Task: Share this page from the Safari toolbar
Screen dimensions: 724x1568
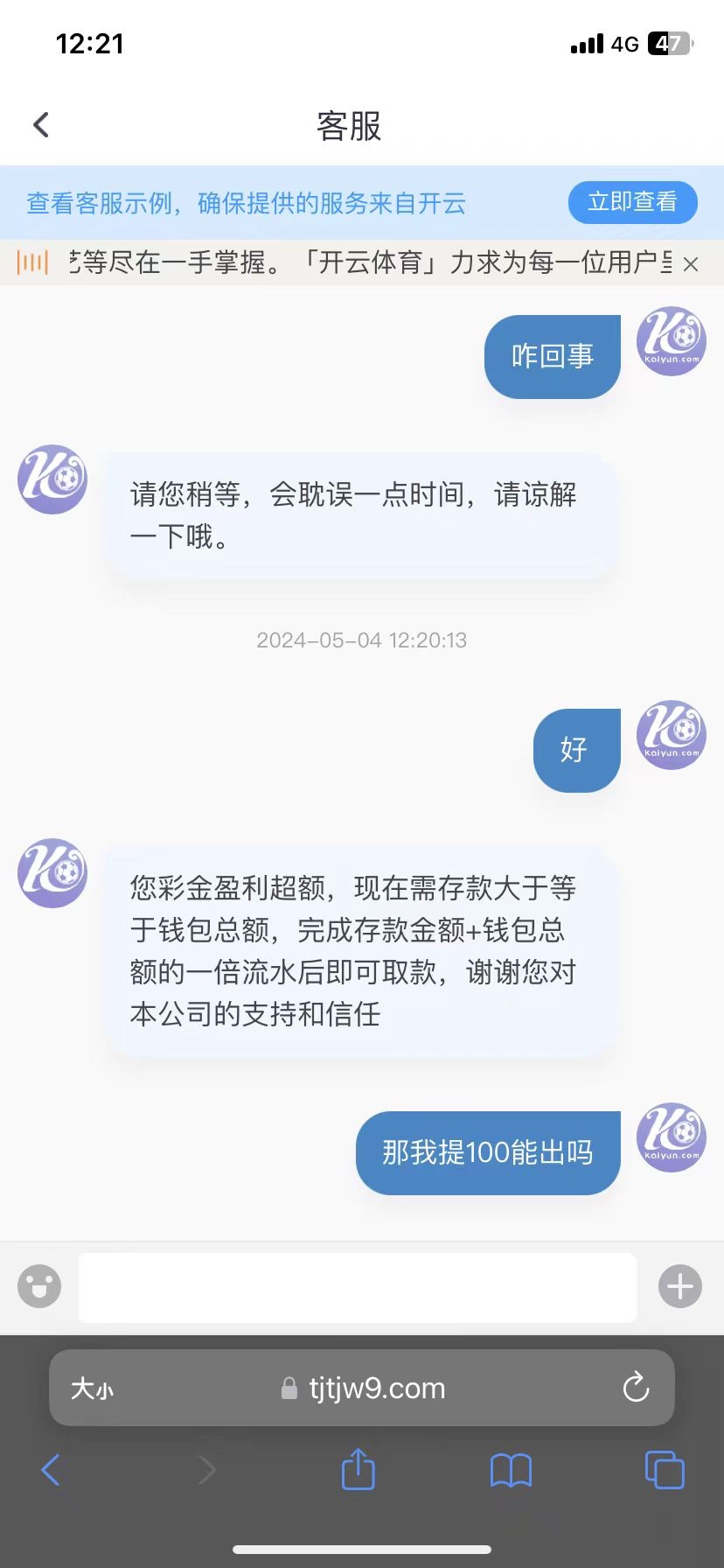Action: pos(358,1469)
